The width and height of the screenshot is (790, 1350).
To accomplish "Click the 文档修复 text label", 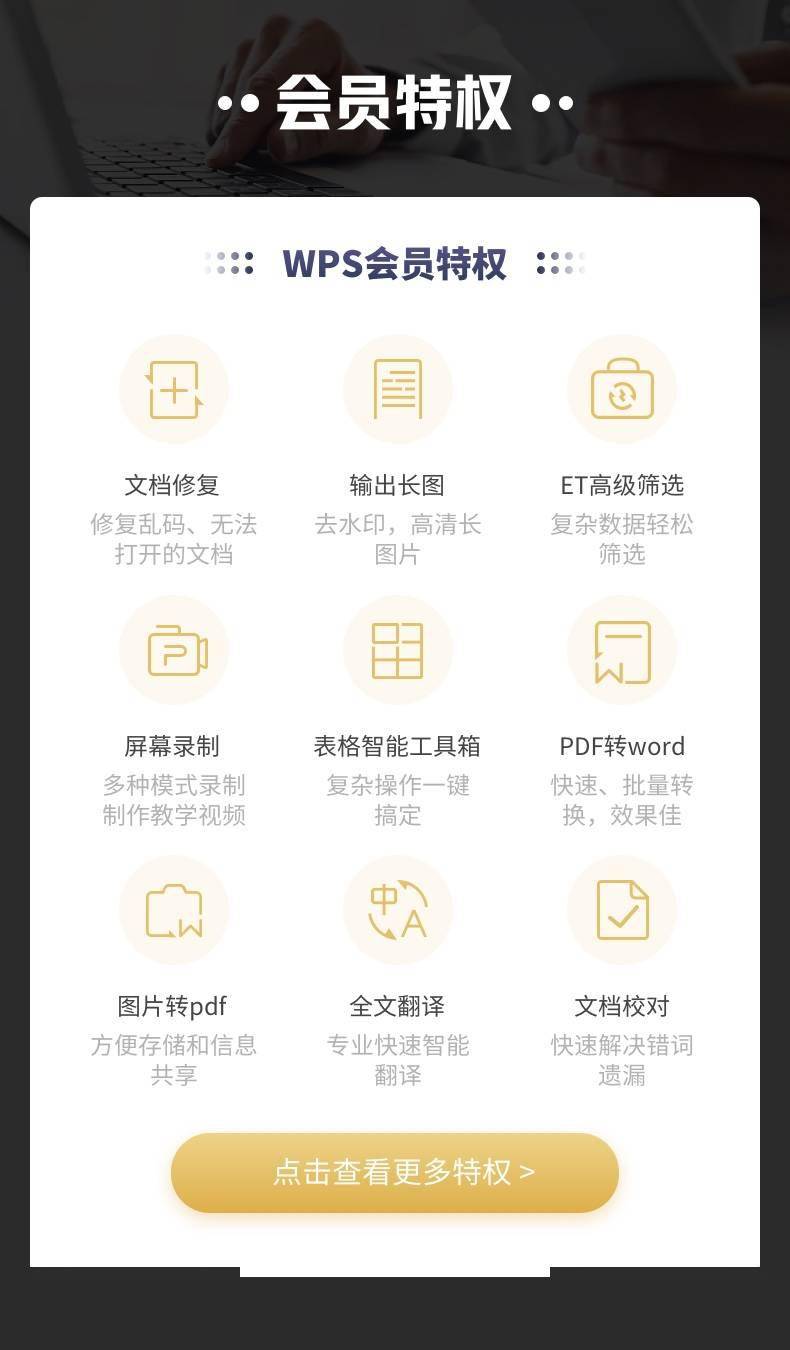I will click(173, 486).
